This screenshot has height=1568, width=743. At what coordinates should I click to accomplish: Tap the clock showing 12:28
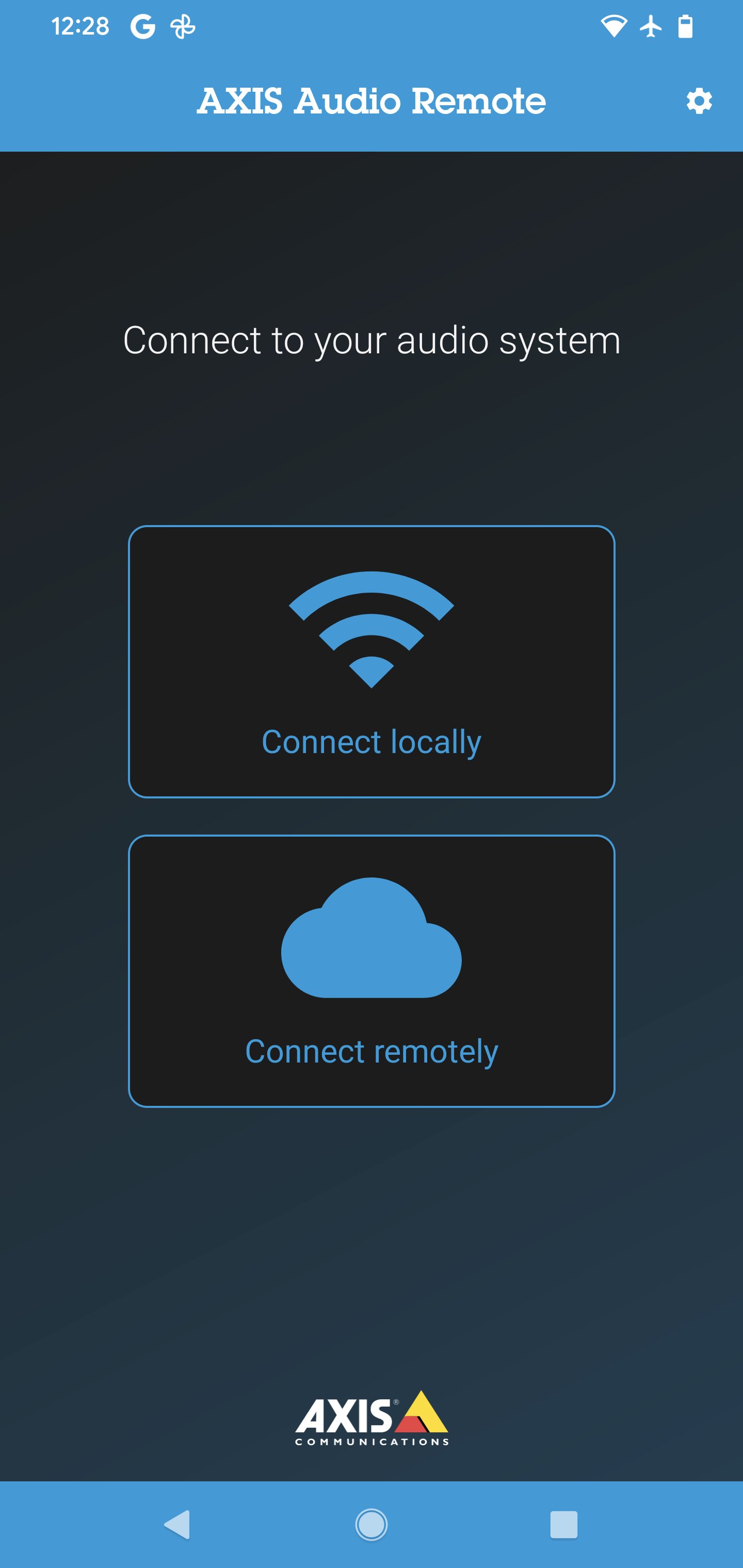pos(81,26)
